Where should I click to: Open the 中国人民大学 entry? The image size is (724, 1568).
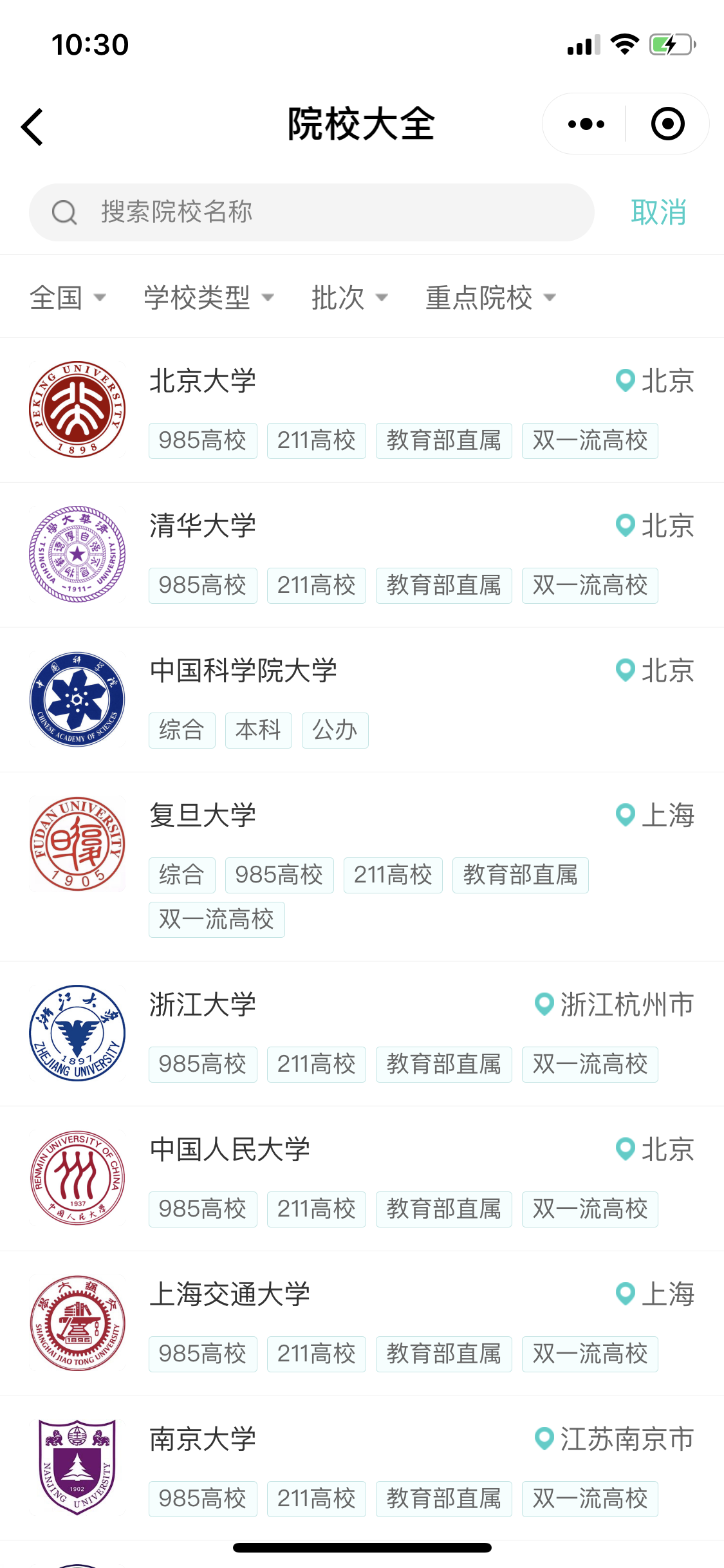coord(362,1179)
